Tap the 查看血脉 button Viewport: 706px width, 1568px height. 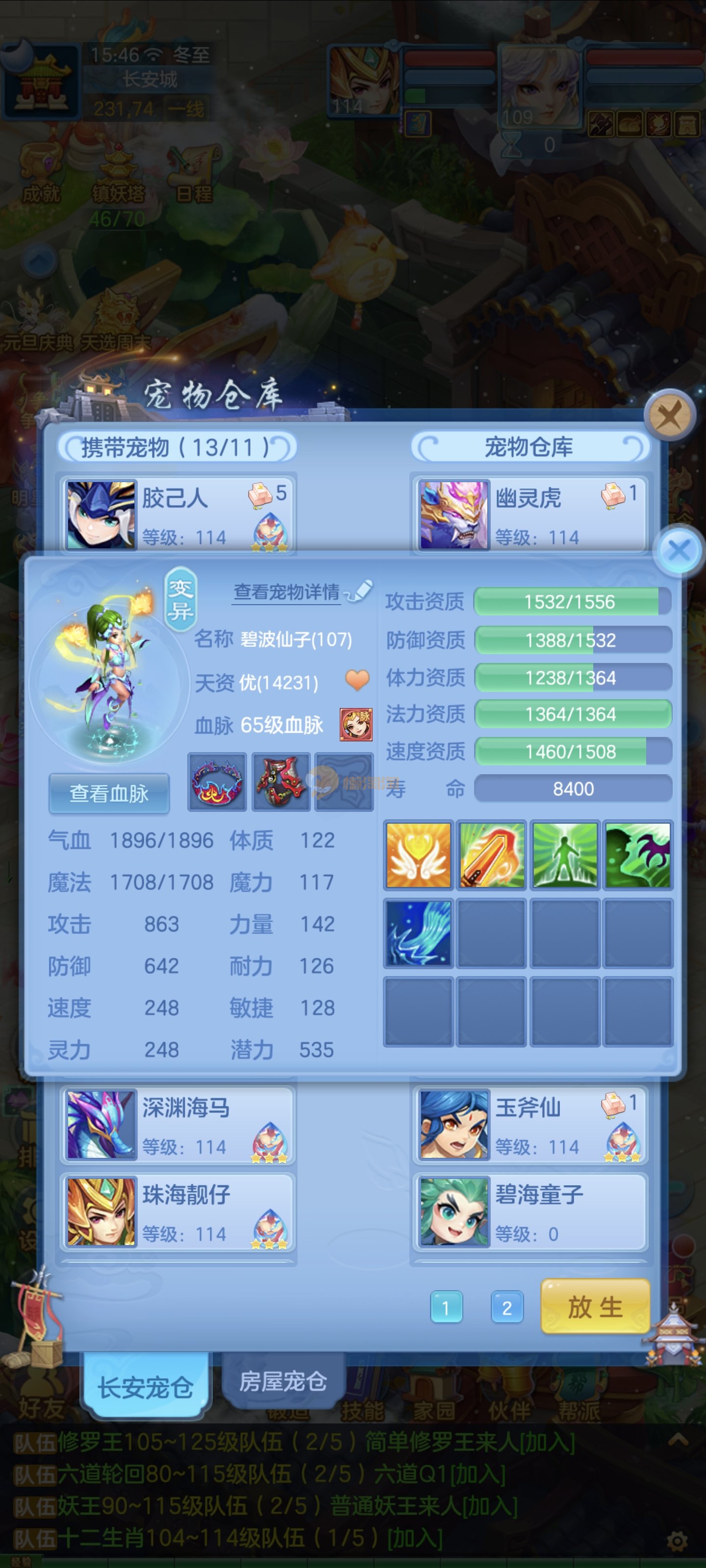click(x=109, y=793)
